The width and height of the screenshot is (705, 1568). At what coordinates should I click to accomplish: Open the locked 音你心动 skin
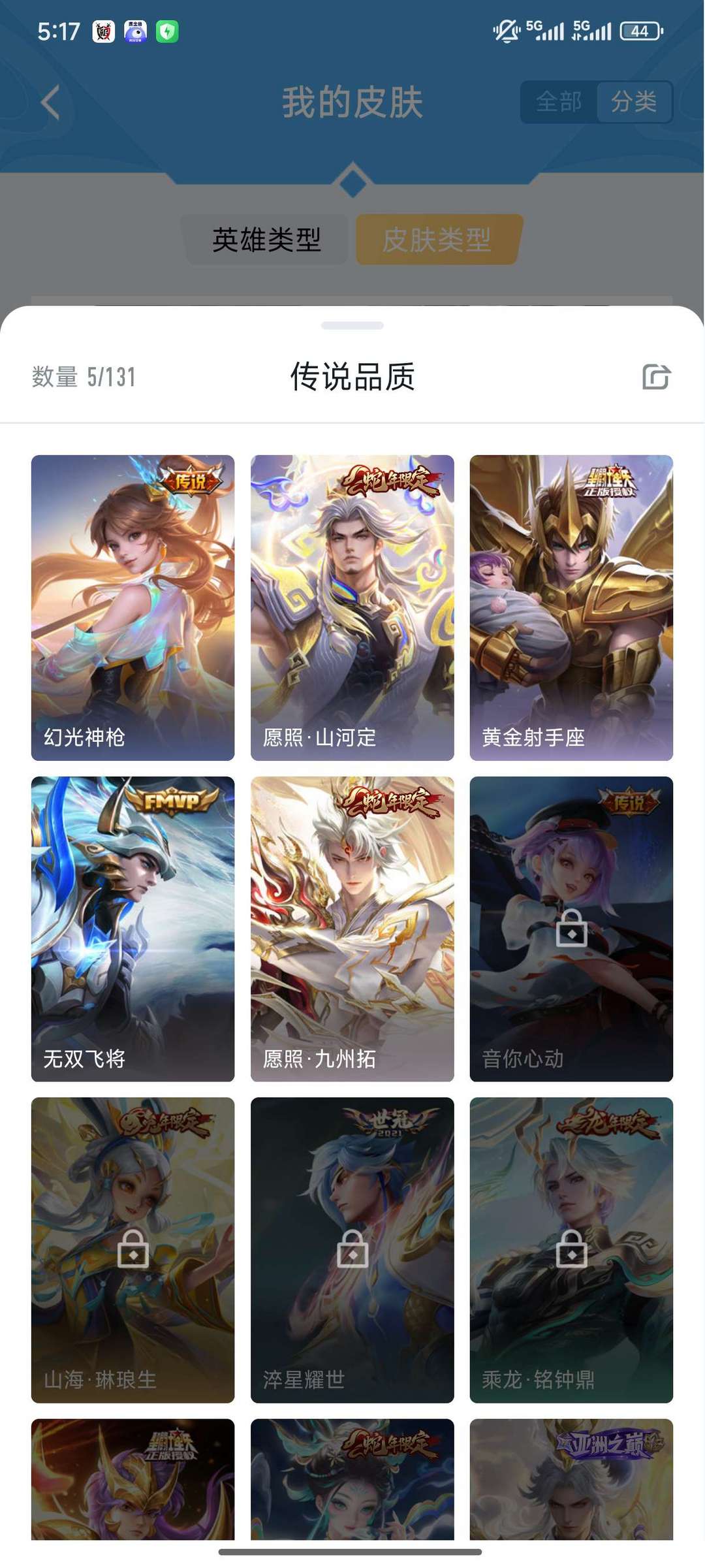[571, 929]
